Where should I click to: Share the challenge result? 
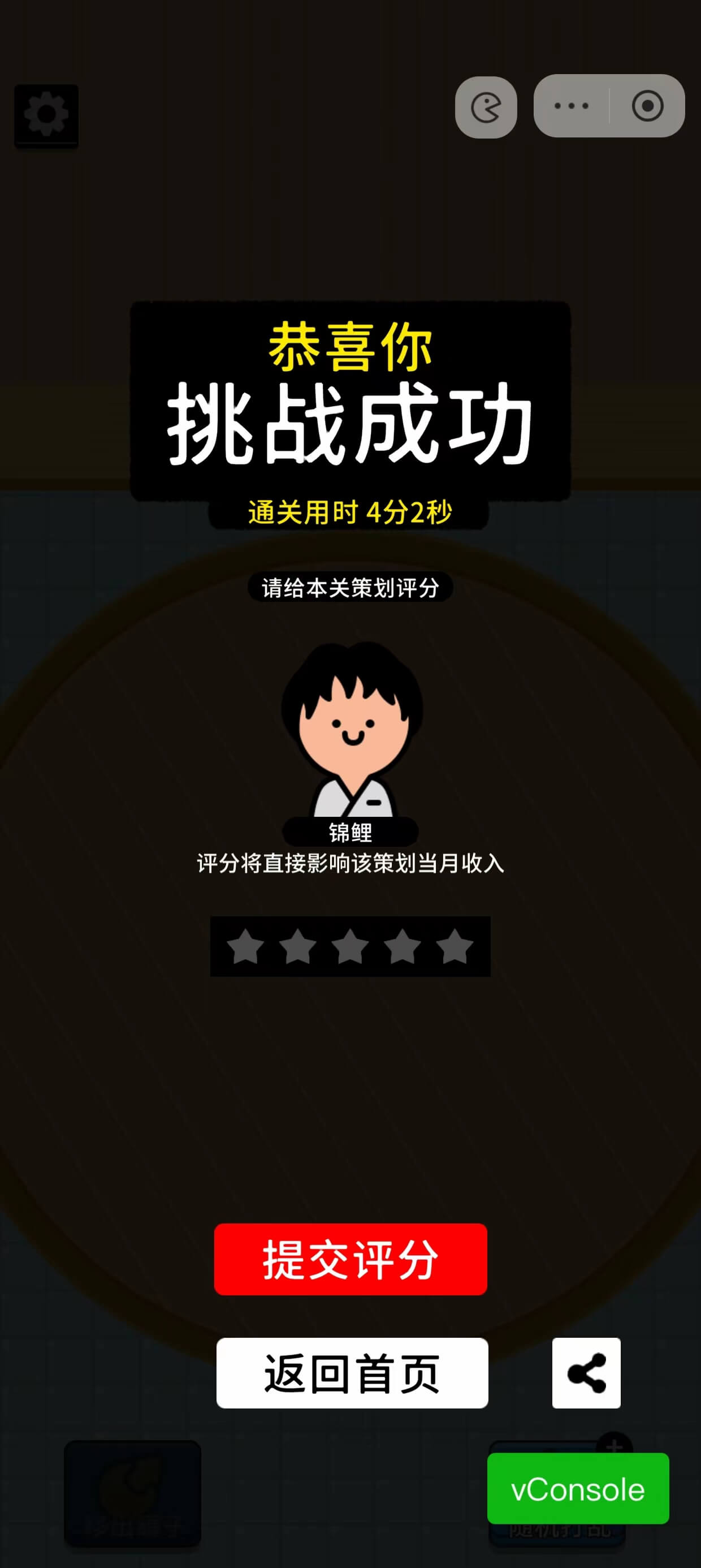pos(586,1373)
